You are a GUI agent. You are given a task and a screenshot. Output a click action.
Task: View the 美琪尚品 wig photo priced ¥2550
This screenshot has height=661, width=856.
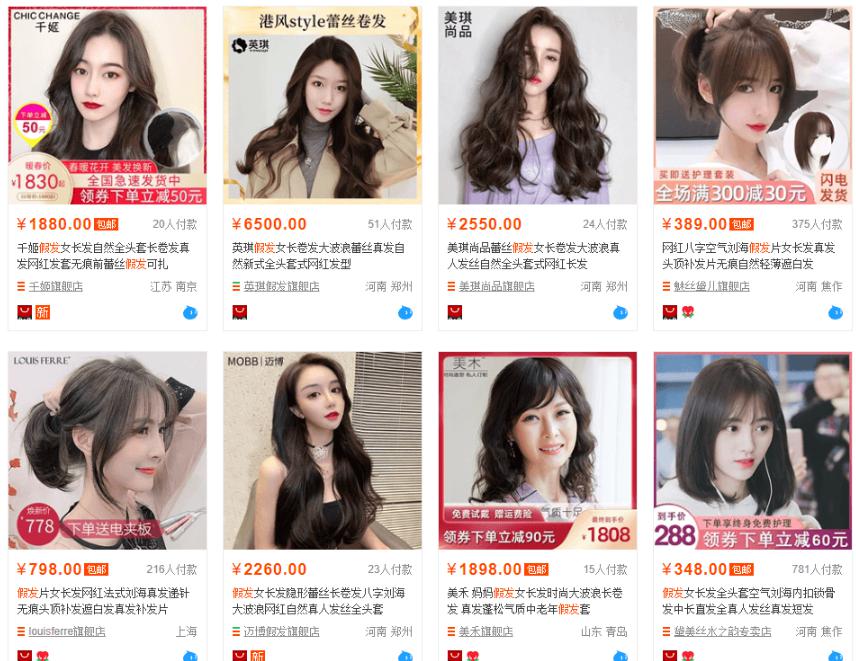537,105
